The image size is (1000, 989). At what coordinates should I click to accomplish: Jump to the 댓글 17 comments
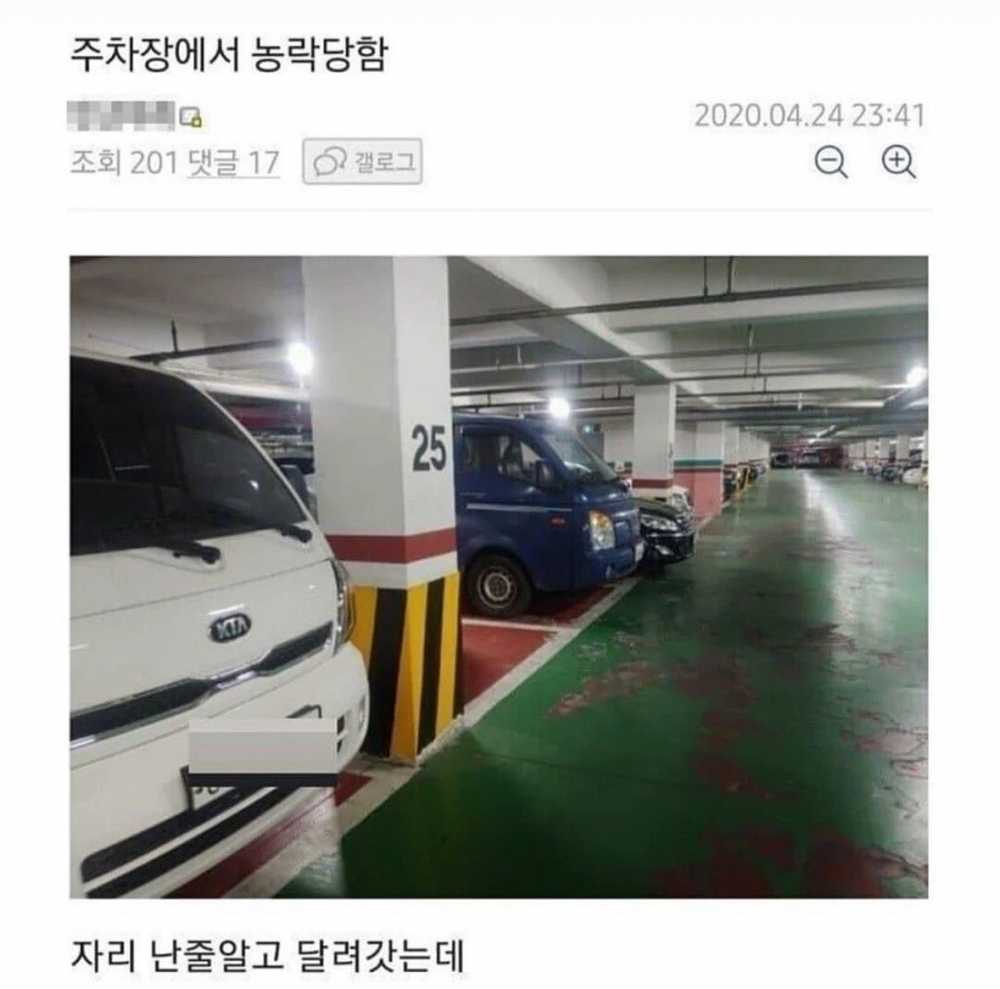click(x=233, y=163)
